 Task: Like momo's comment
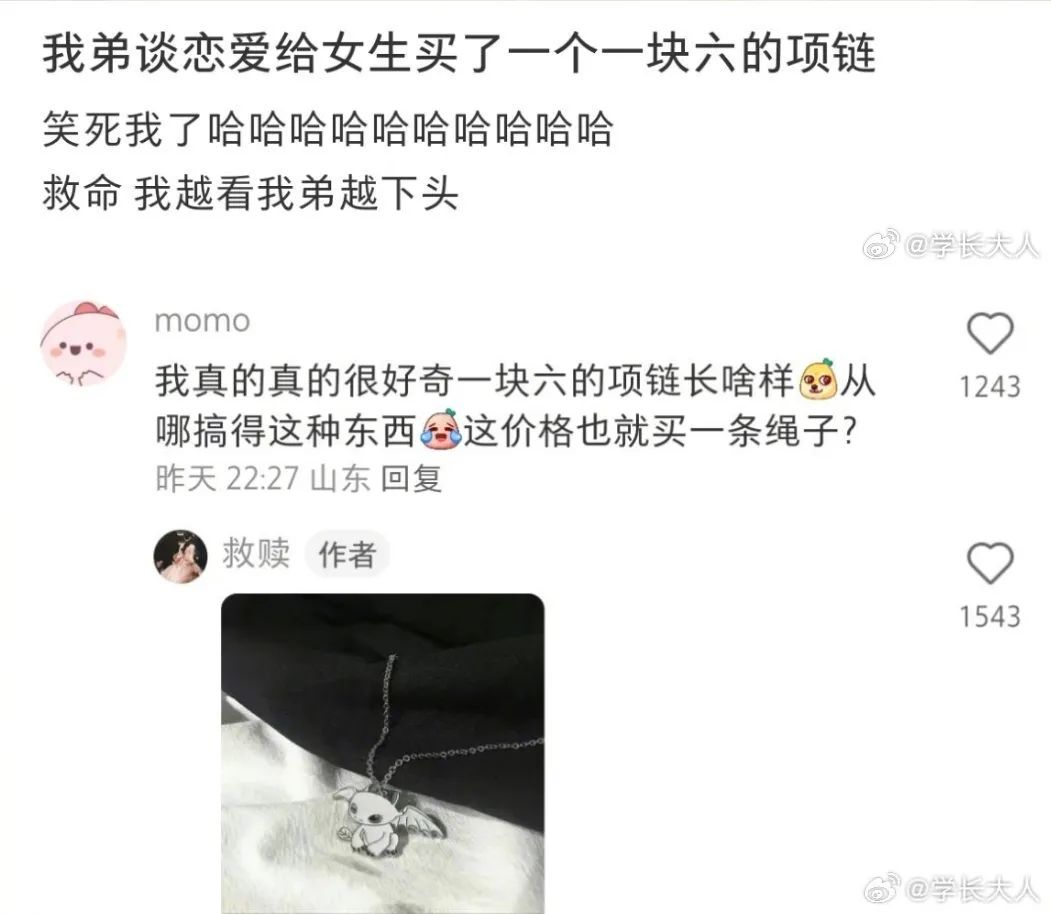[990, 334]
